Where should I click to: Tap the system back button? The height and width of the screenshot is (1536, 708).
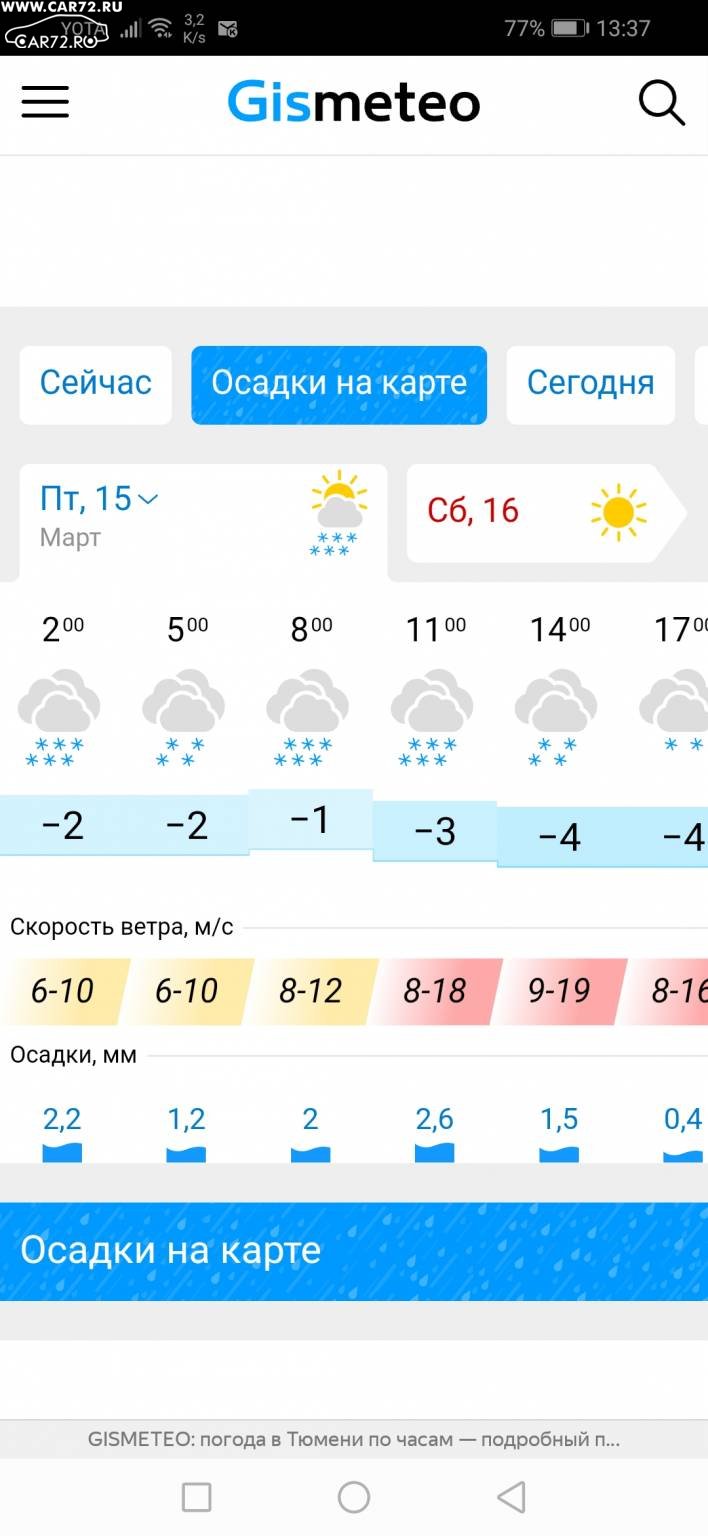pos(511,1497)
